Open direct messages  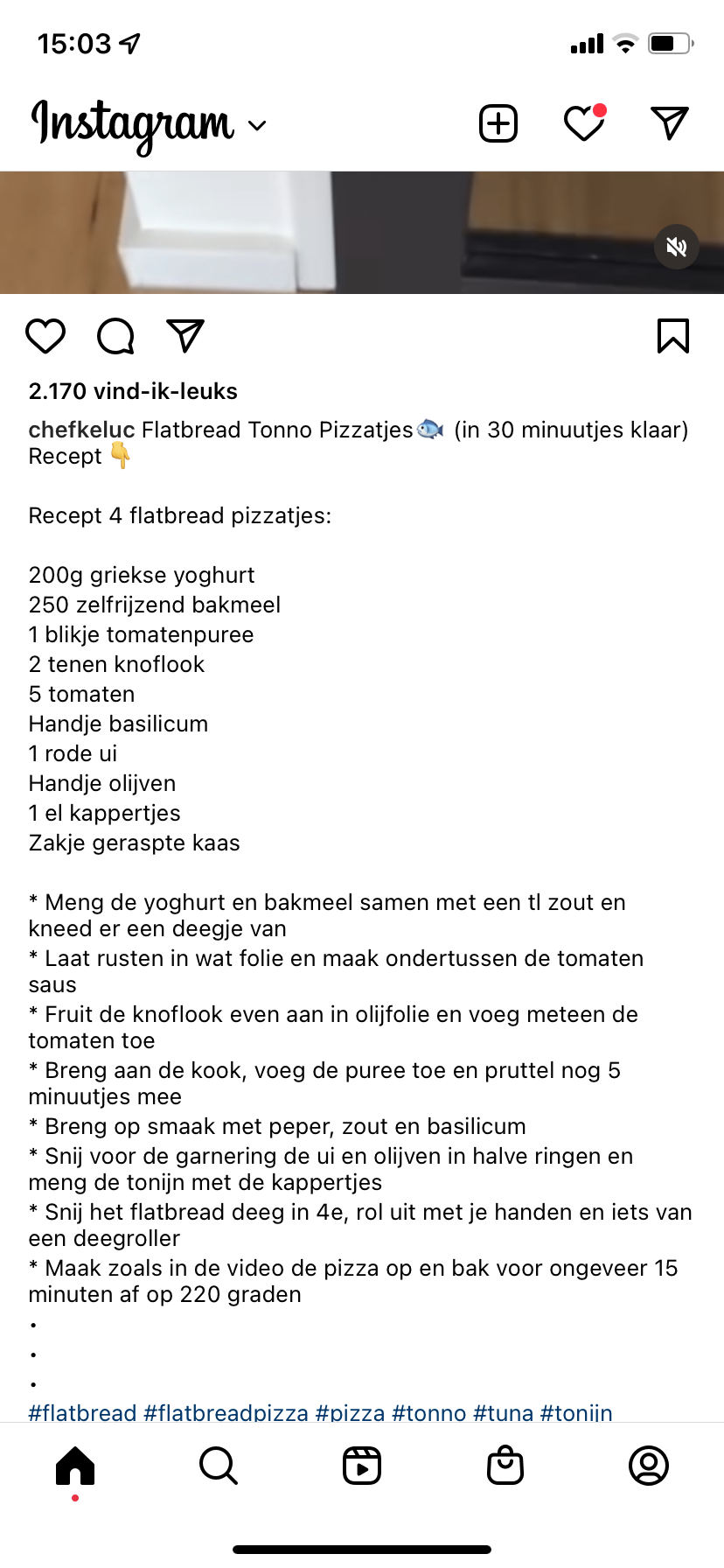tap(670, 123)
